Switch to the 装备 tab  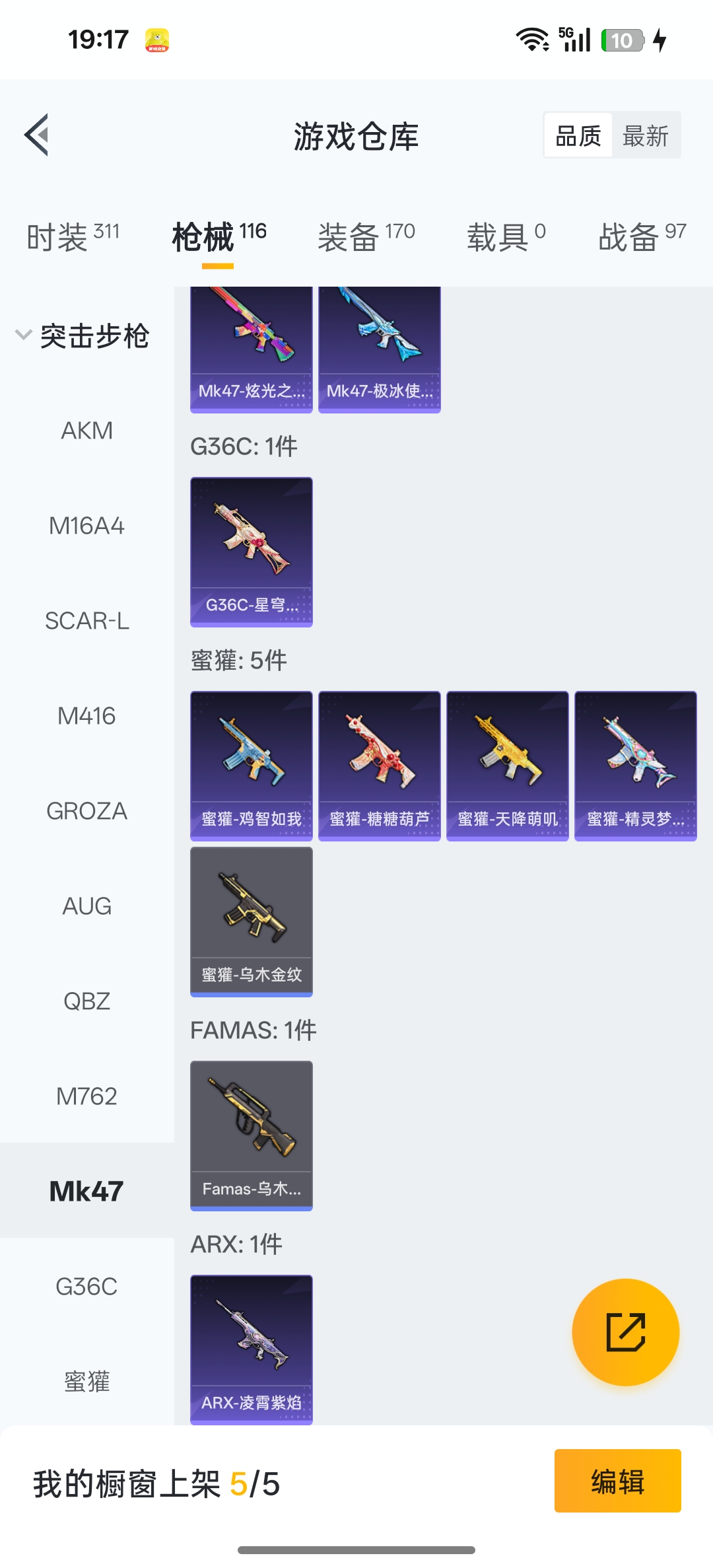coord(366,236)
